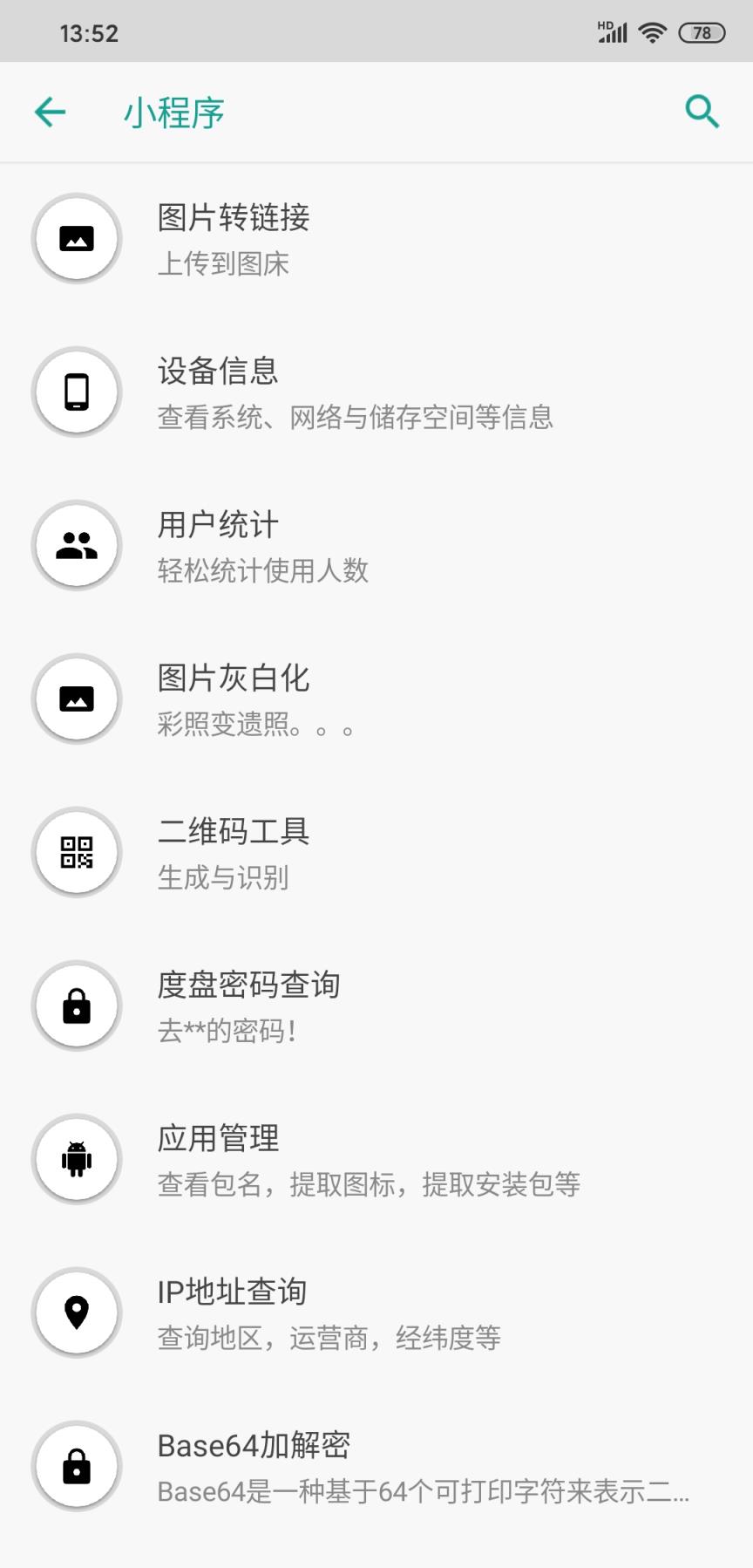
Task: Click the image icon for 图片灰白化
Action: click(77, 699)
